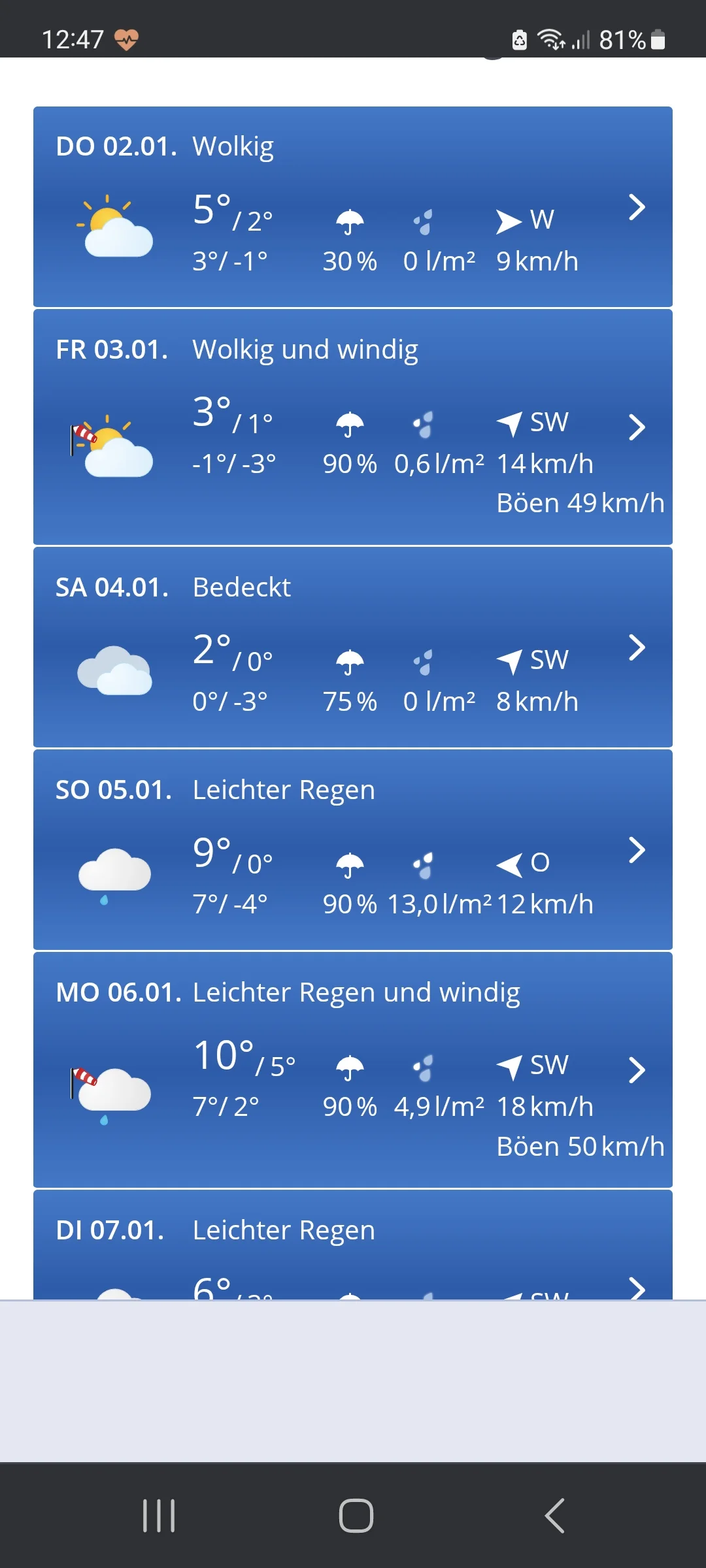View Saturday 04.01. Bedeckt forecast details
The image size is (706, 1568).
(x=635, y=648)
